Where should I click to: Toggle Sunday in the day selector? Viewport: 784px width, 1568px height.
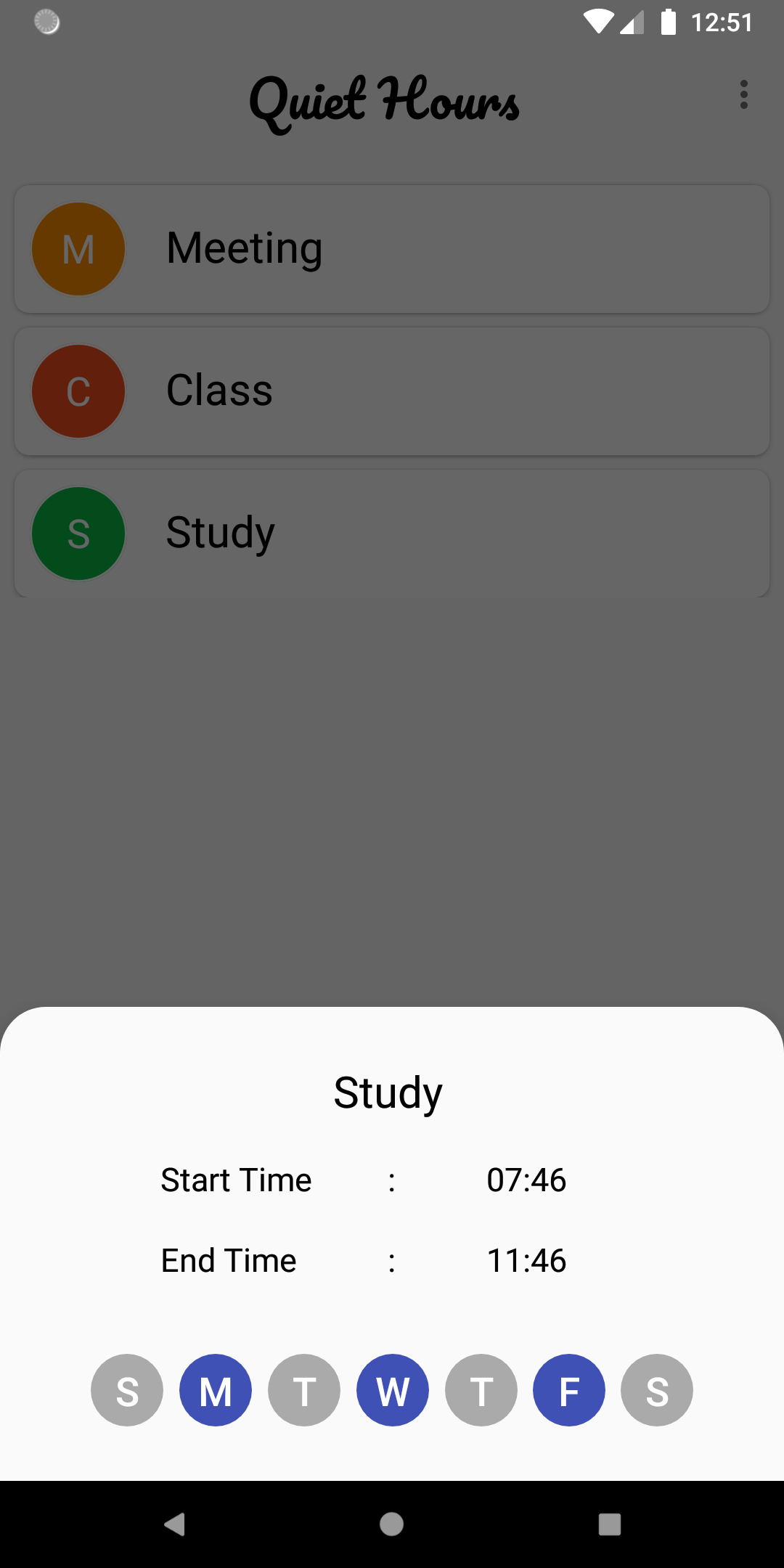(127, 1390)
